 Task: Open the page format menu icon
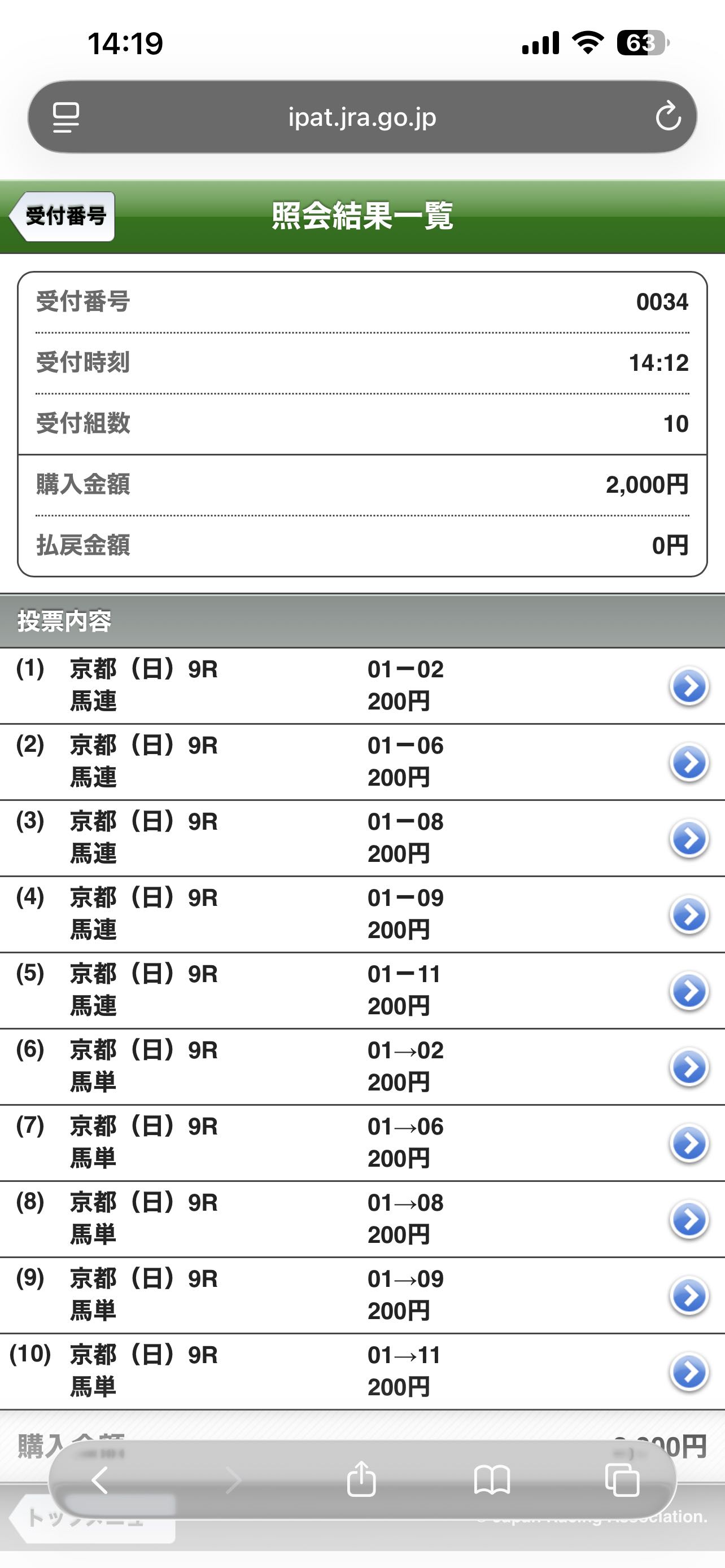(x=65, y=116)
